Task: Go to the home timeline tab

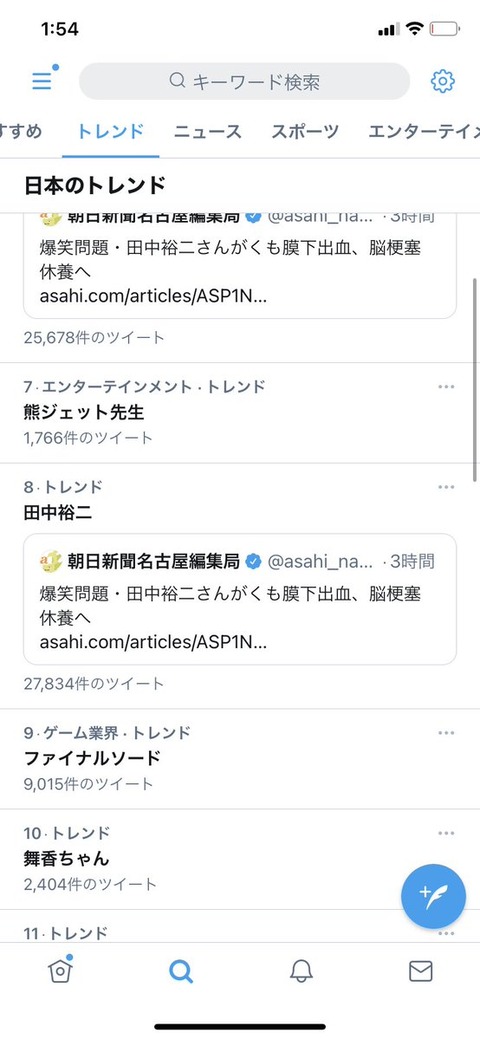Action: point(60,971)
